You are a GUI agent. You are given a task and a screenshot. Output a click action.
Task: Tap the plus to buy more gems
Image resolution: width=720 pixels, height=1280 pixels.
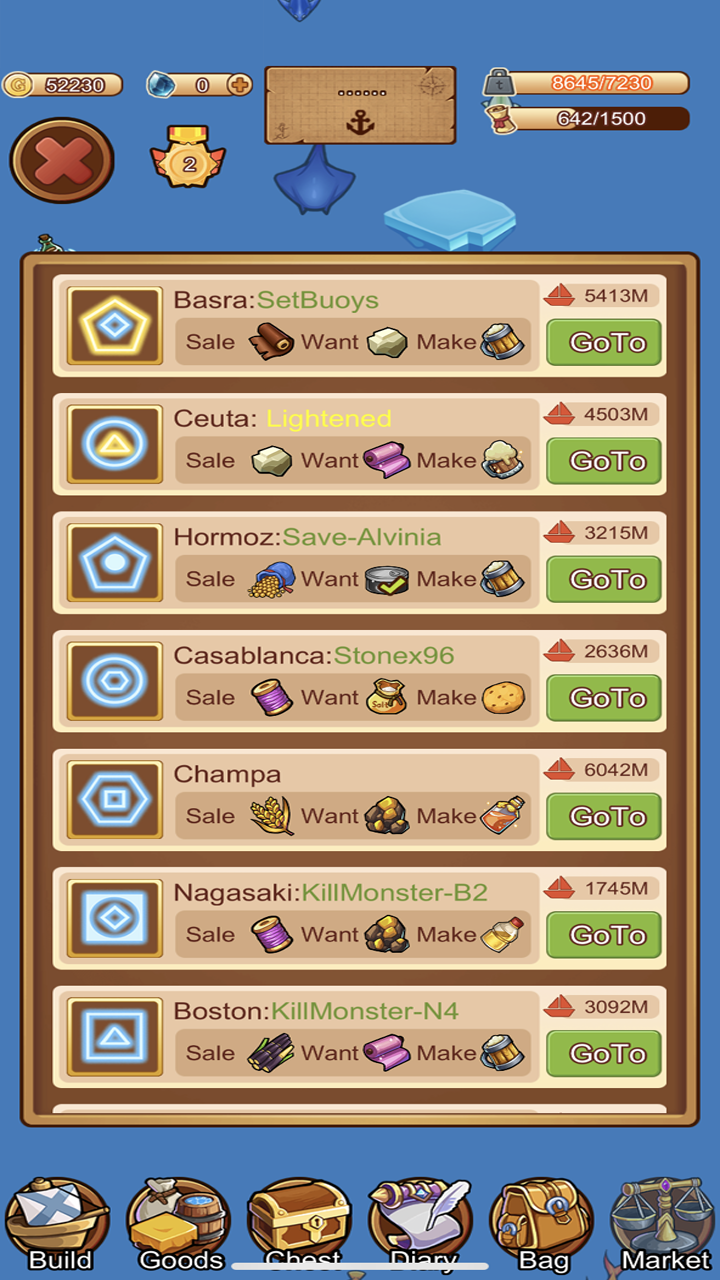238,85
